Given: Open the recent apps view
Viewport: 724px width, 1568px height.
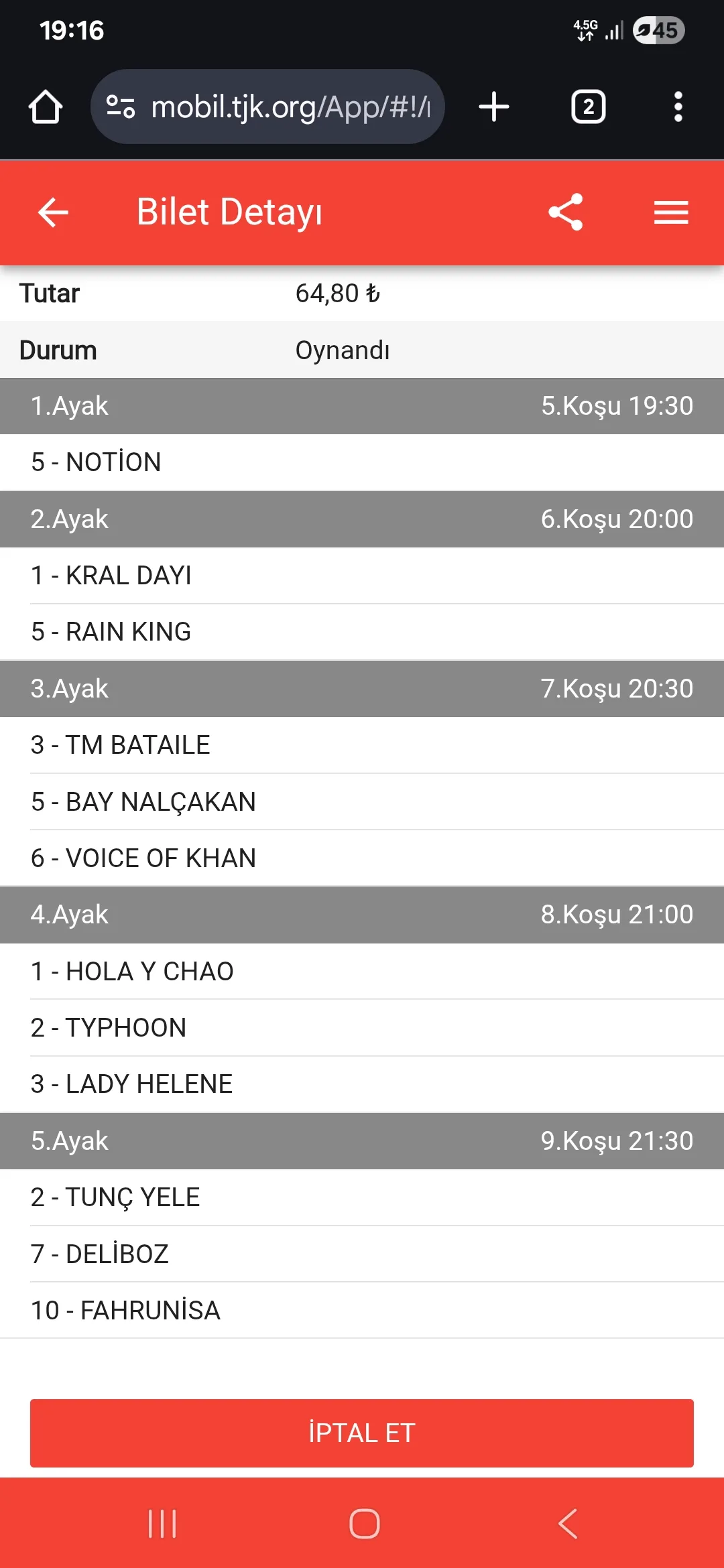Looking at the screenshot, I should click(162, 1524).
